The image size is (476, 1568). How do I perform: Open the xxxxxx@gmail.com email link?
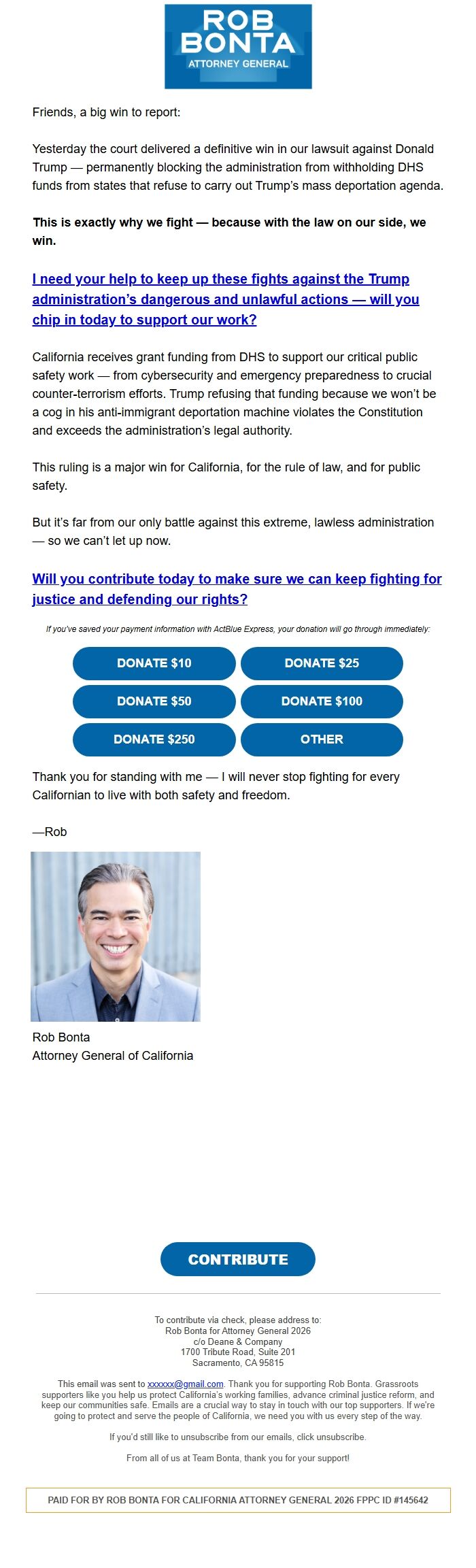(185, 1384)
